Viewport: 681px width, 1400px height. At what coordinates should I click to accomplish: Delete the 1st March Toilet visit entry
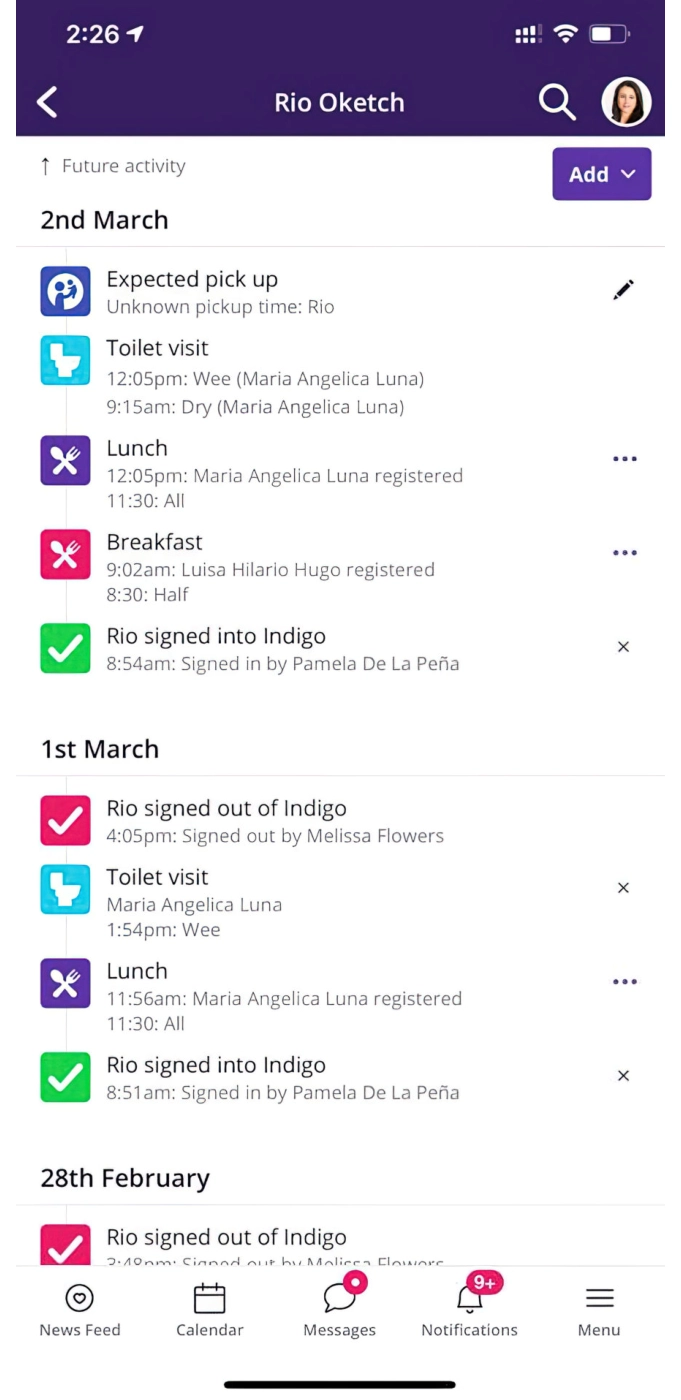(x=624, y=888)
